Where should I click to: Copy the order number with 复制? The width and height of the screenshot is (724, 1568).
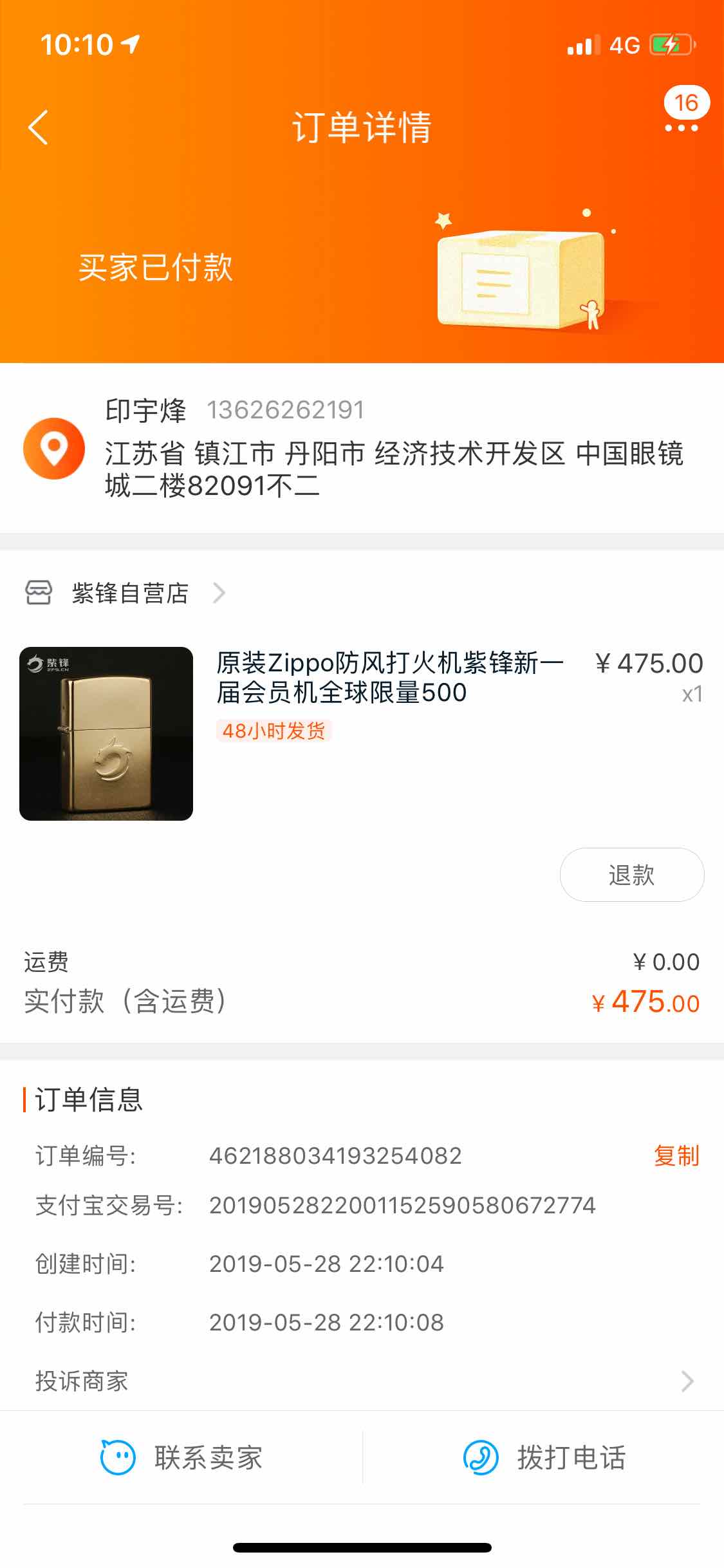coord(676,1155)
